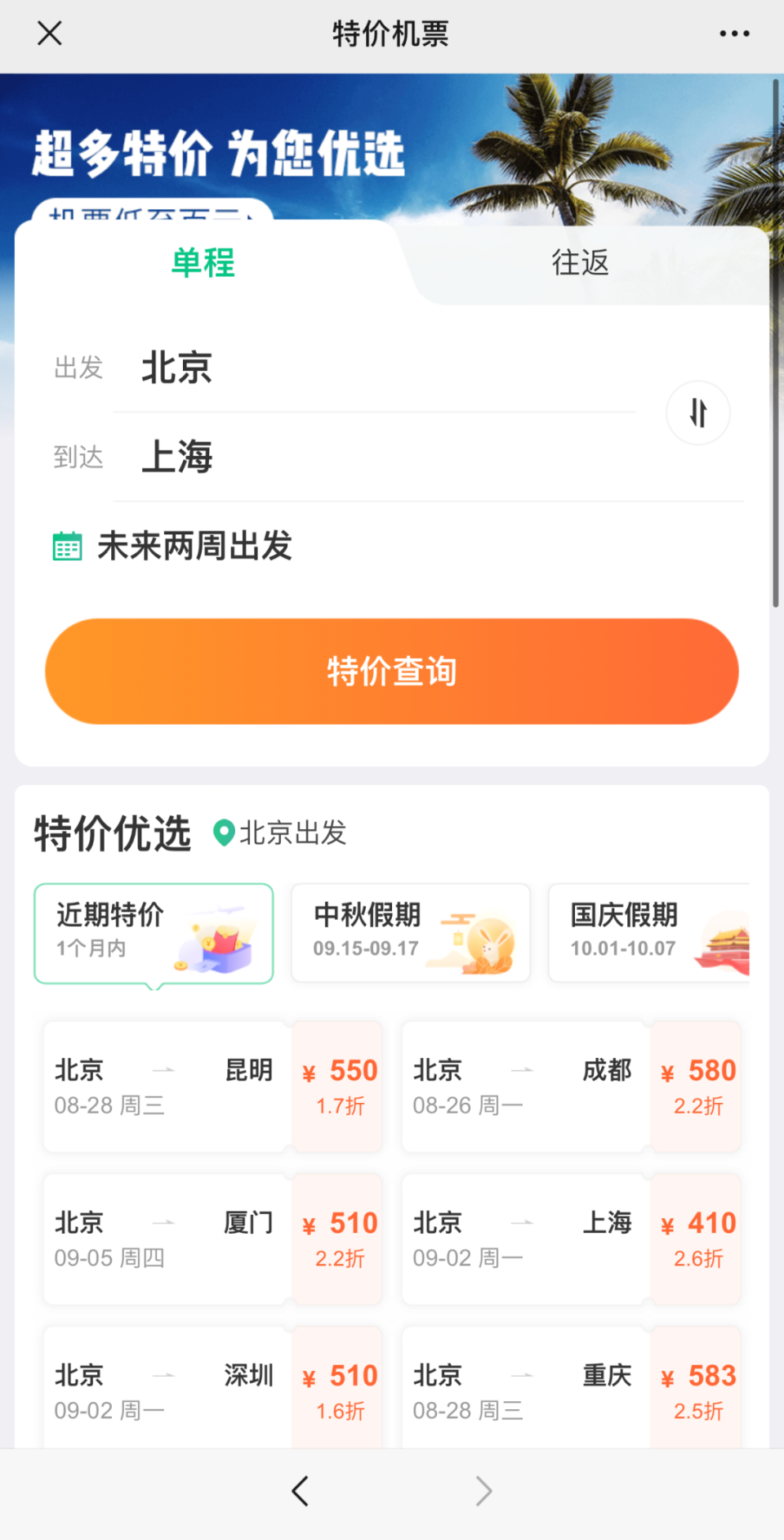Open the 北京 to 昆明 ¥550 flight
The height and width of the screenshot is (1540, 784).
[213, 1087]
